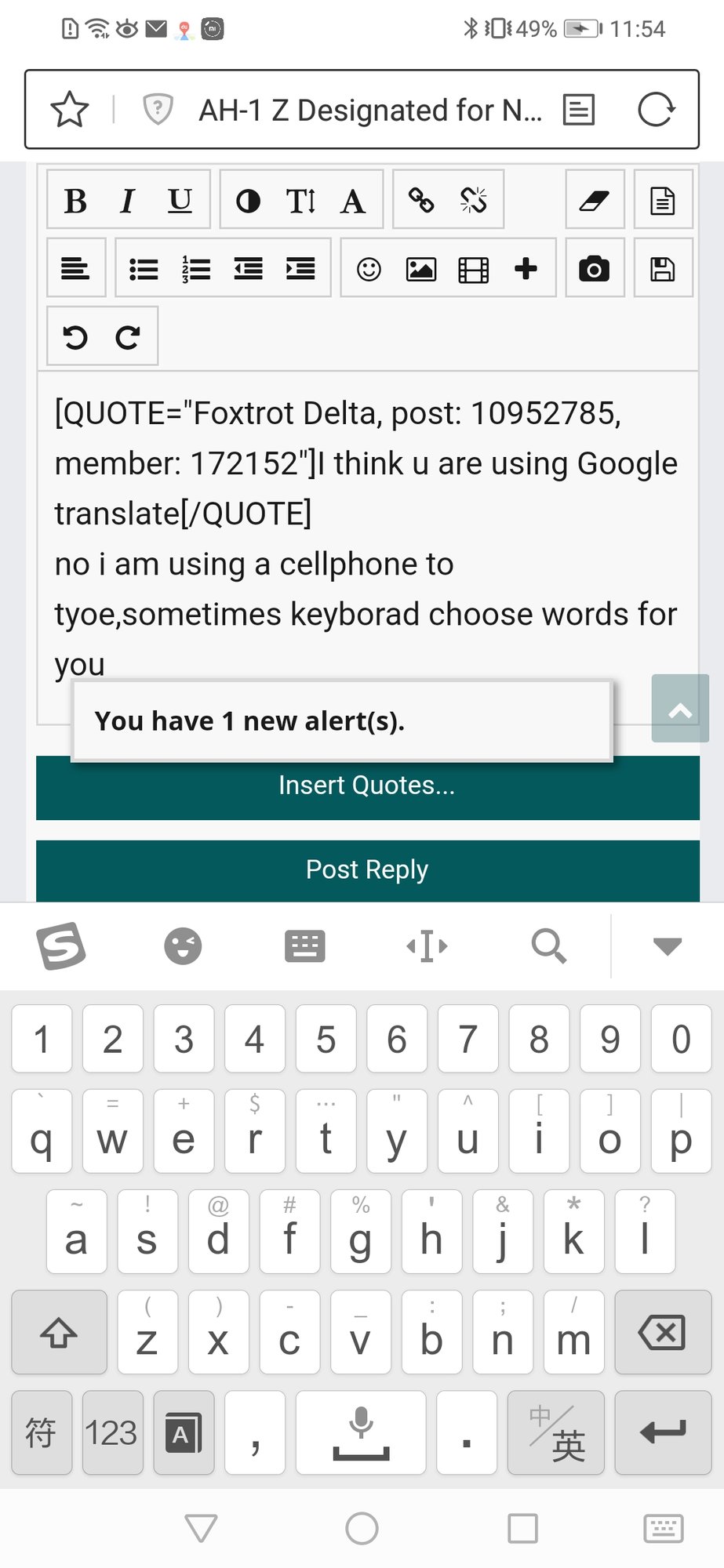The width and height of the screenshot is (724, 1568).
Task: Insert a smiley emoticon
Action: pyautogui.click(x=369, y=269)
